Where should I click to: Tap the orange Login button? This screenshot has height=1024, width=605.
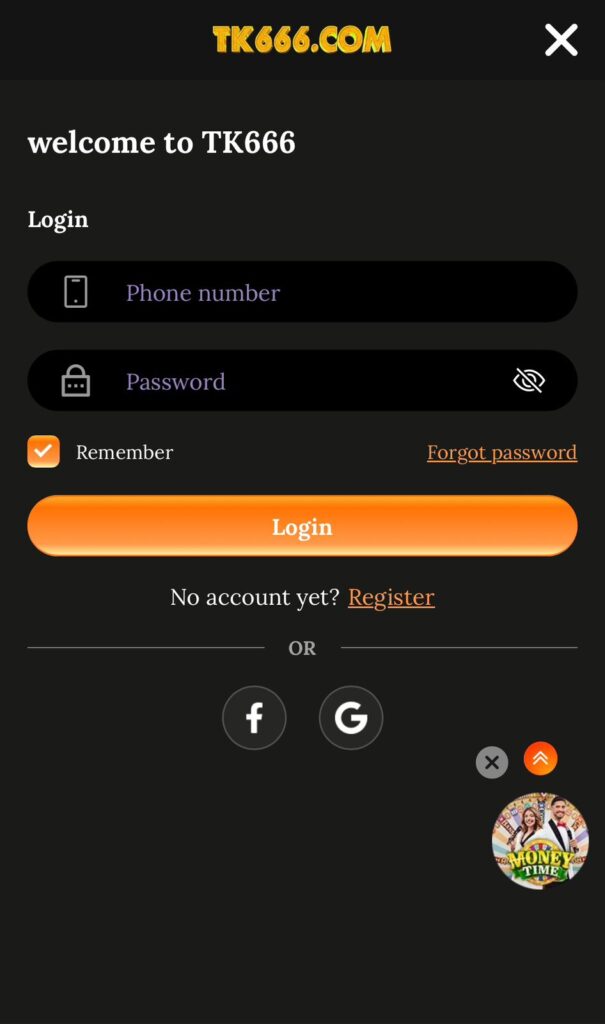[302, 526]
